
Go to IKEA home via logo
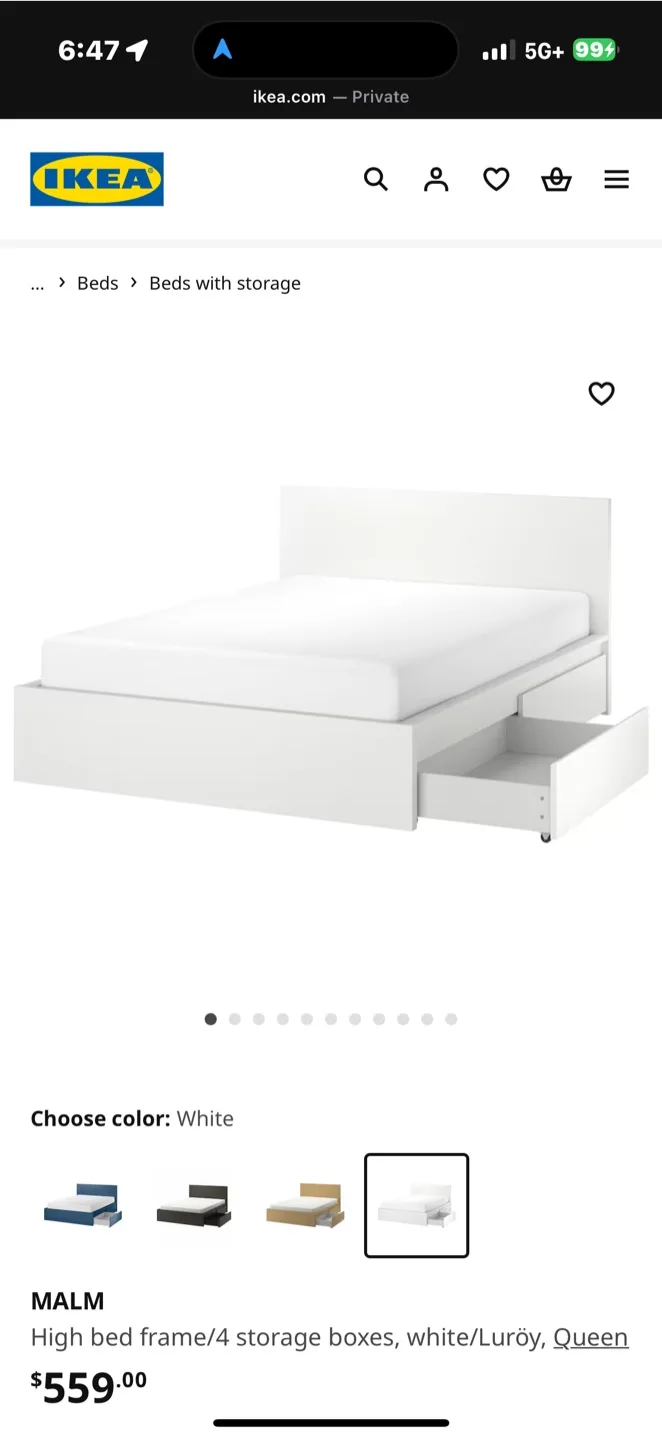tap(97, 179)
